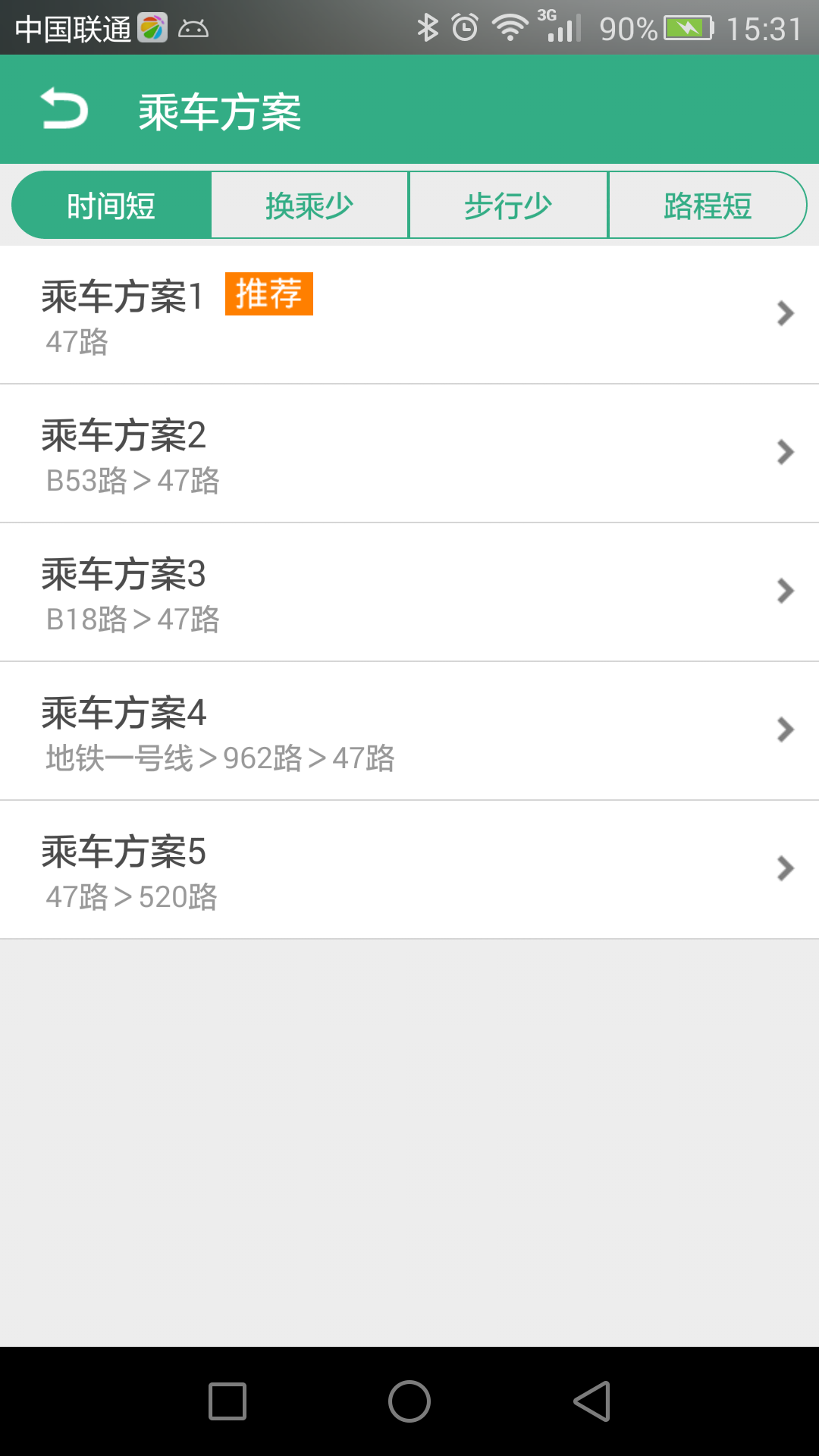Tap the alarm clock status icon
This screenshot has width=819, height=1456.
point(463,27)
